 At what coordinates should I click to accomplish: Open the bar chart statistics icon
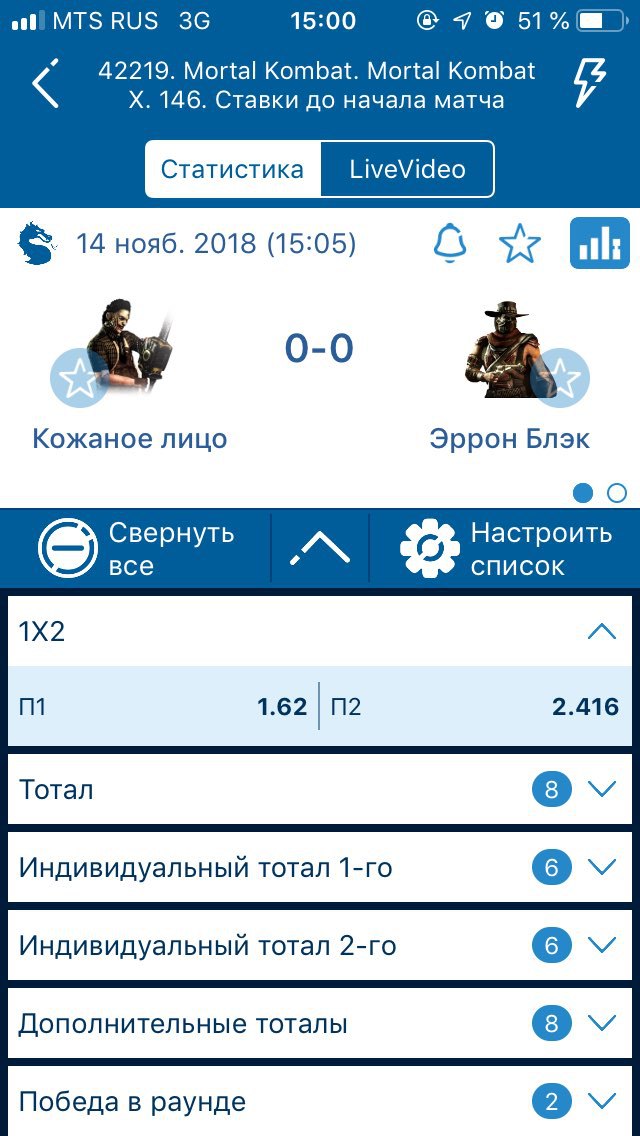(599, 243)
